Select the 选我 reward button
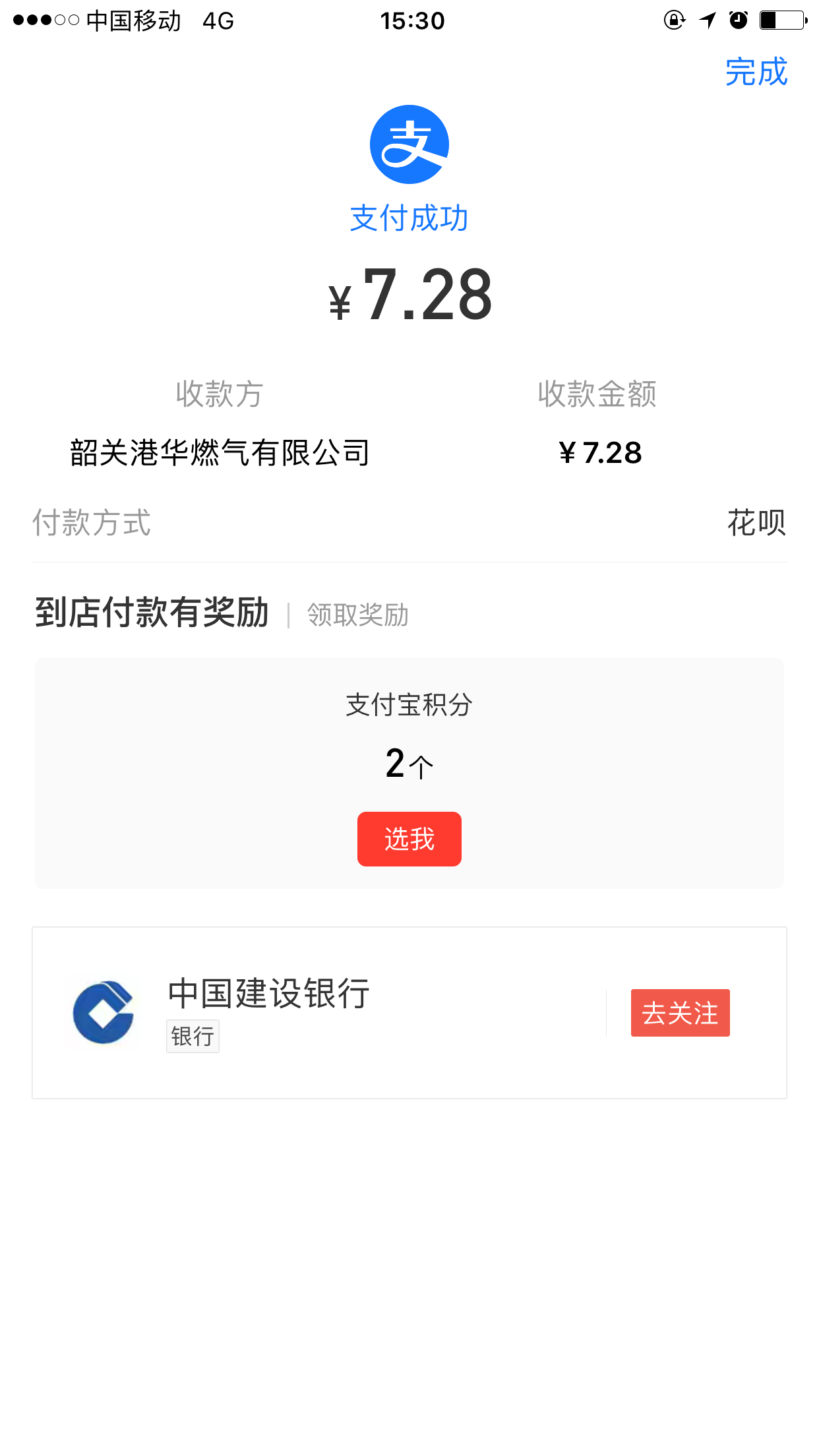 [x=409, y=839]
